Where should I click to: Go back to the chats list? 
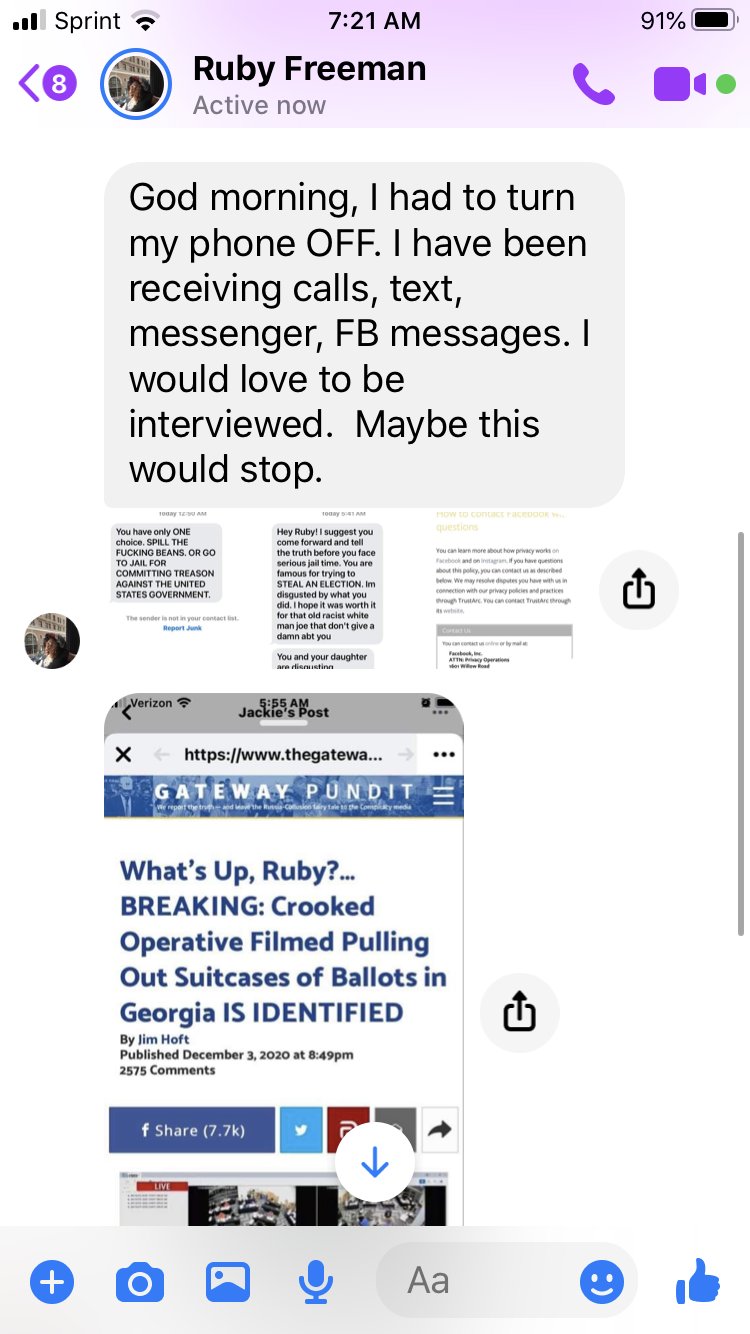[x=45, y=84]
